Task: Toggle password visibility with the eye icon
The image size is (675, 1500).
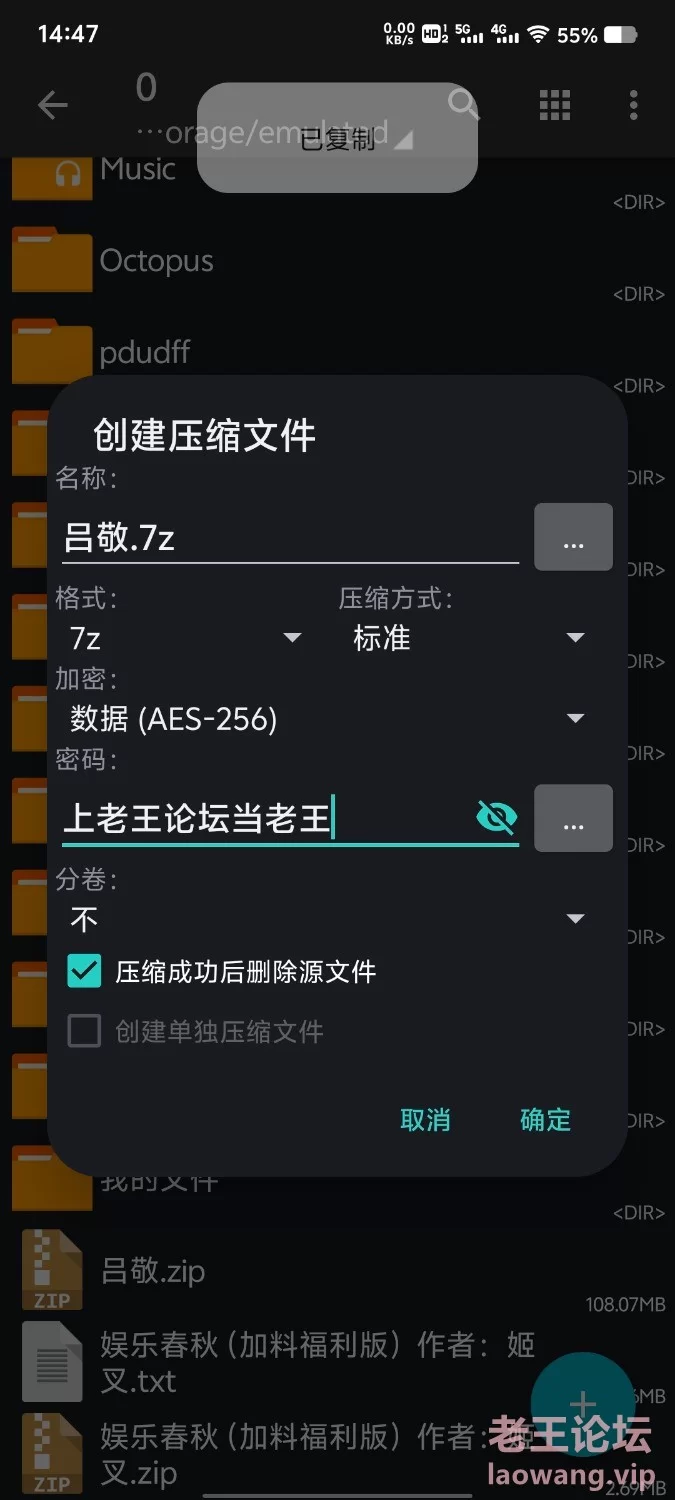Action: pyautogui.click(x=496, y=818)
